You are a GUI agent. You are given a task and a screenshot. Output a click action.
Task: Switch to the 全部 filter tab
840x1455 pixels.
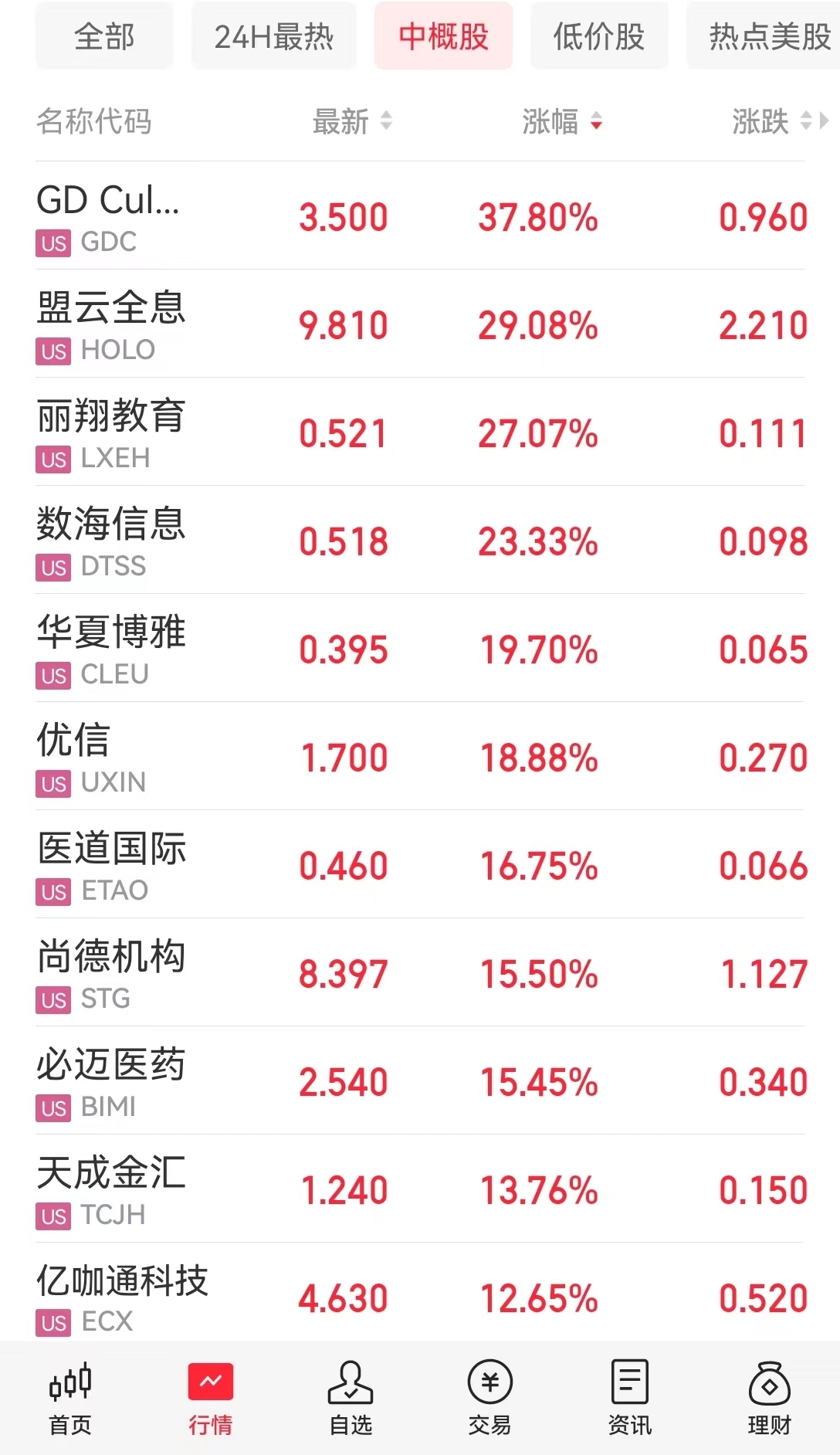(104, 36)
